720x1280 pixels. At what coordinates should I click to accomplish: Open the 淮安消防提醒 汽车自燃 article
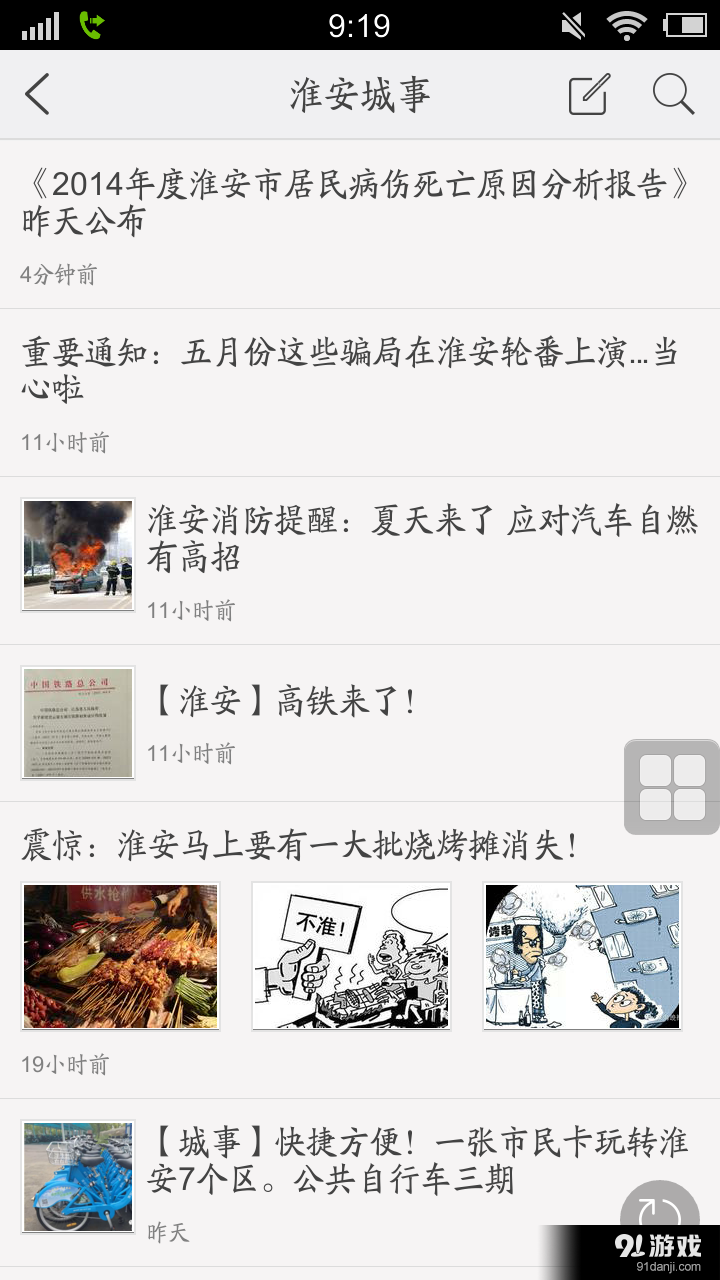[x=422, y=538]
